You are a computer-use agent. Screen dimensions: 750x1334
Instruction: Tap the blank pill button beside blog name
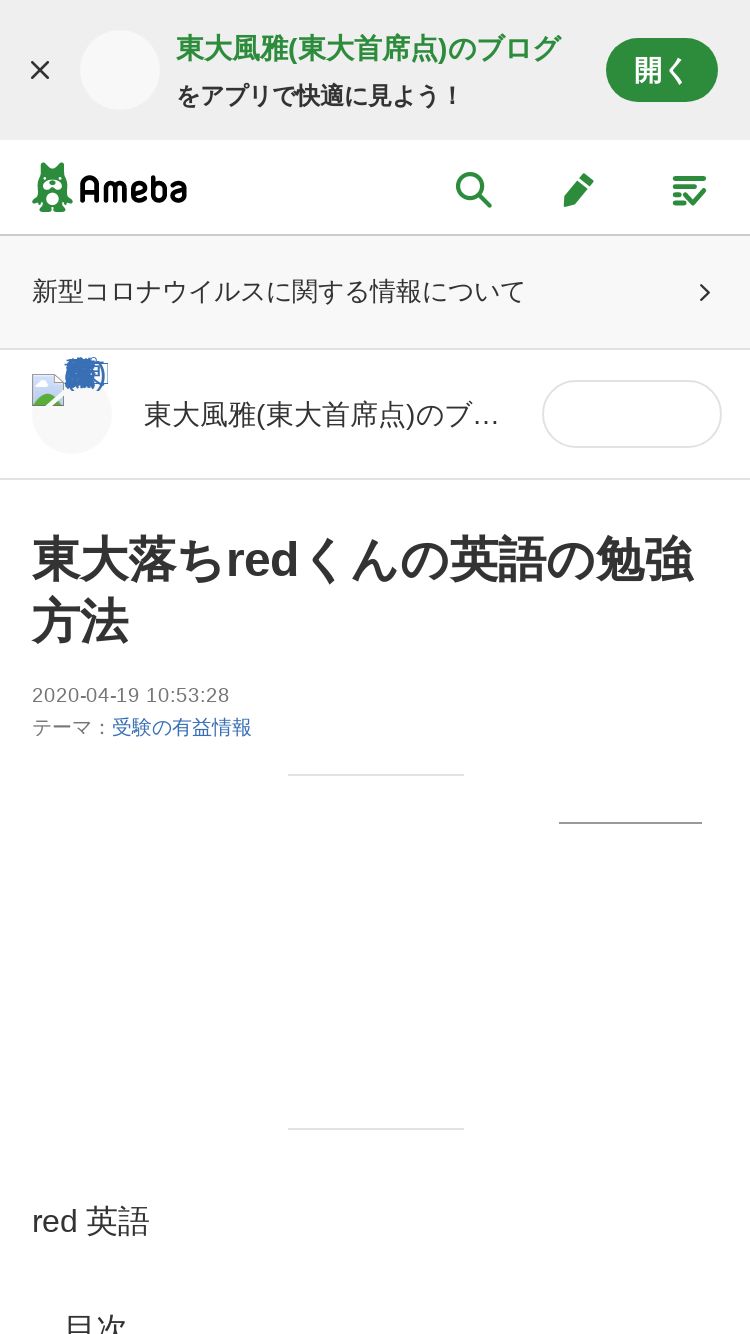click(x=631, y=414)
